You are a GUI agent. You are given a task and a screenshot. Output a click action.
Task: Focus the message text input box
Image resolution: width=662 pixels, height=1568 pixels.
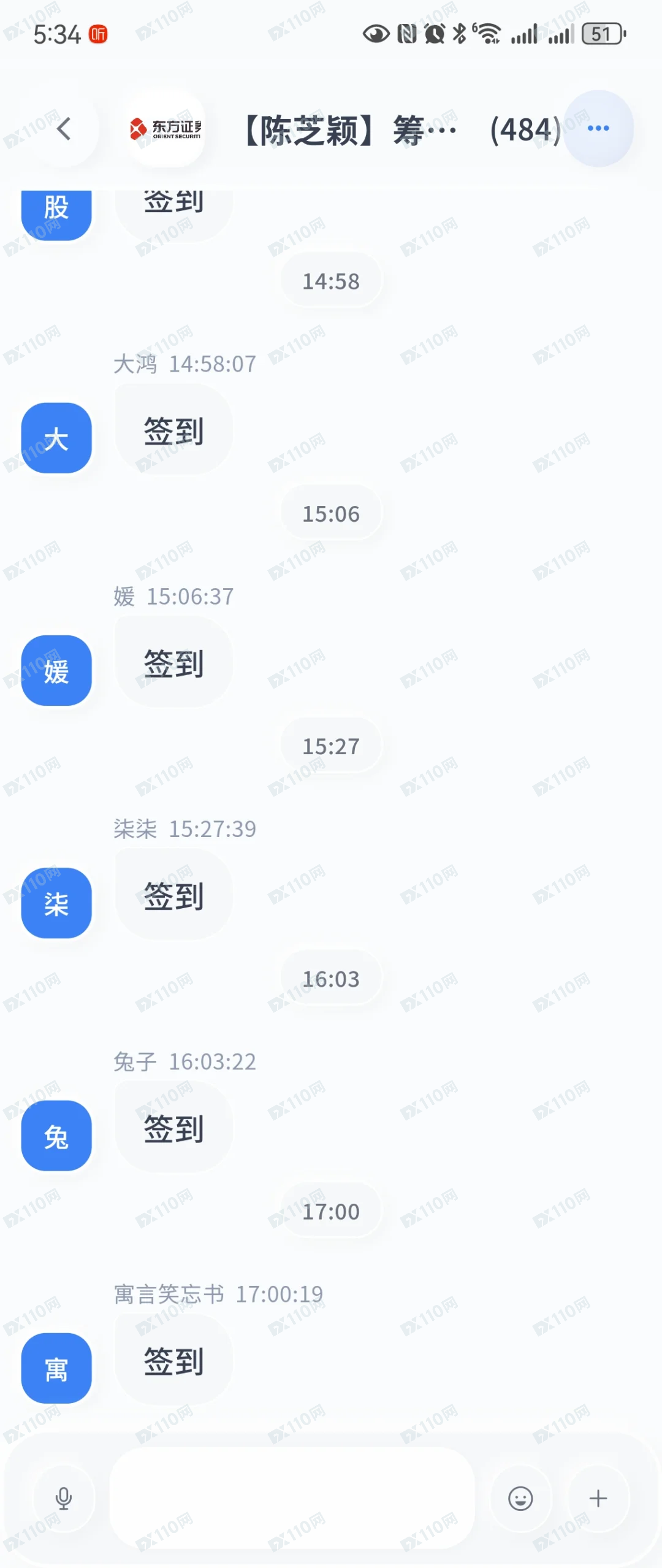click(292, 1498)
